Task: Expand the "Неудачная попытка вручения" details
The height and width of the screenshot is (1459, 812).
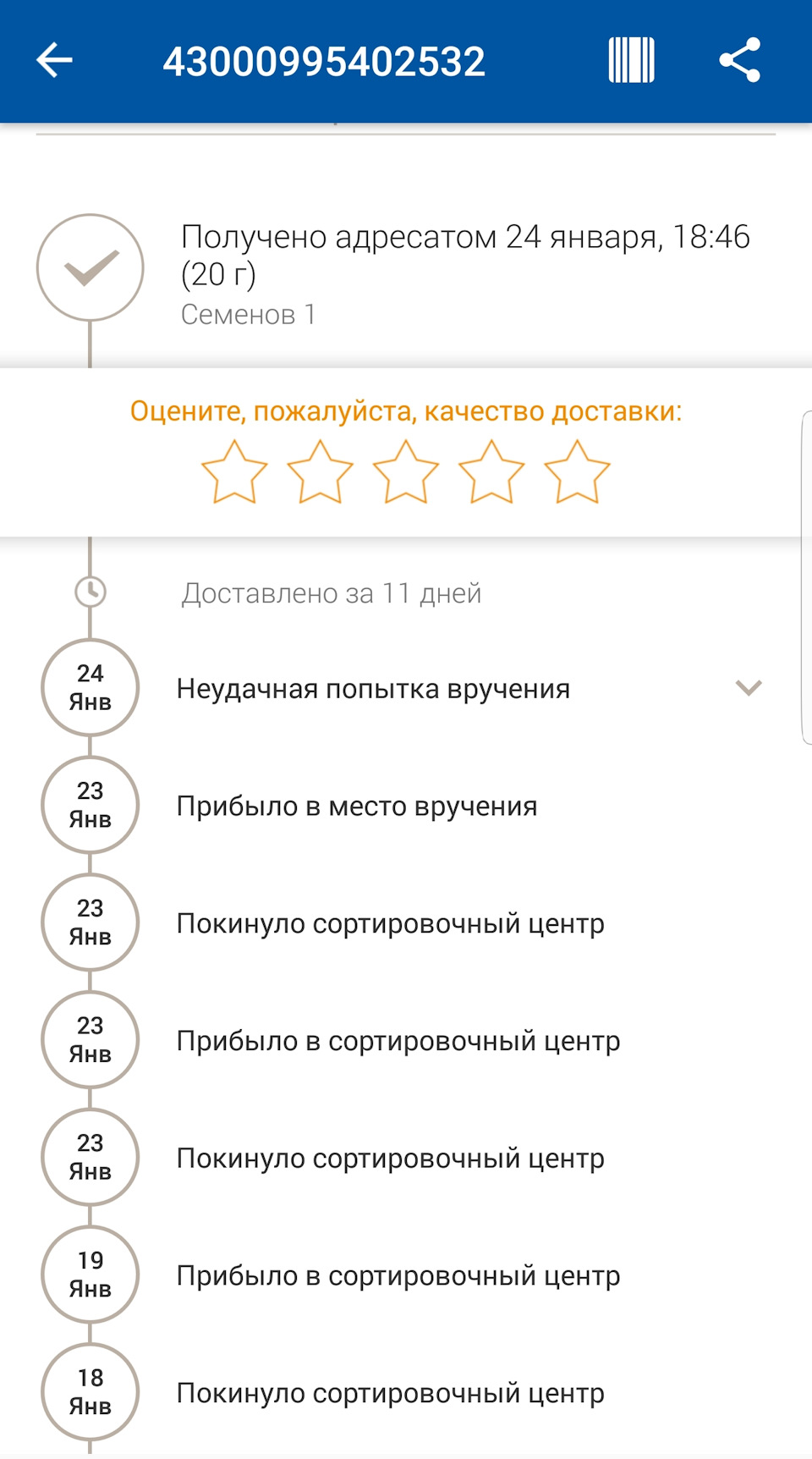Action: (749, 688)
